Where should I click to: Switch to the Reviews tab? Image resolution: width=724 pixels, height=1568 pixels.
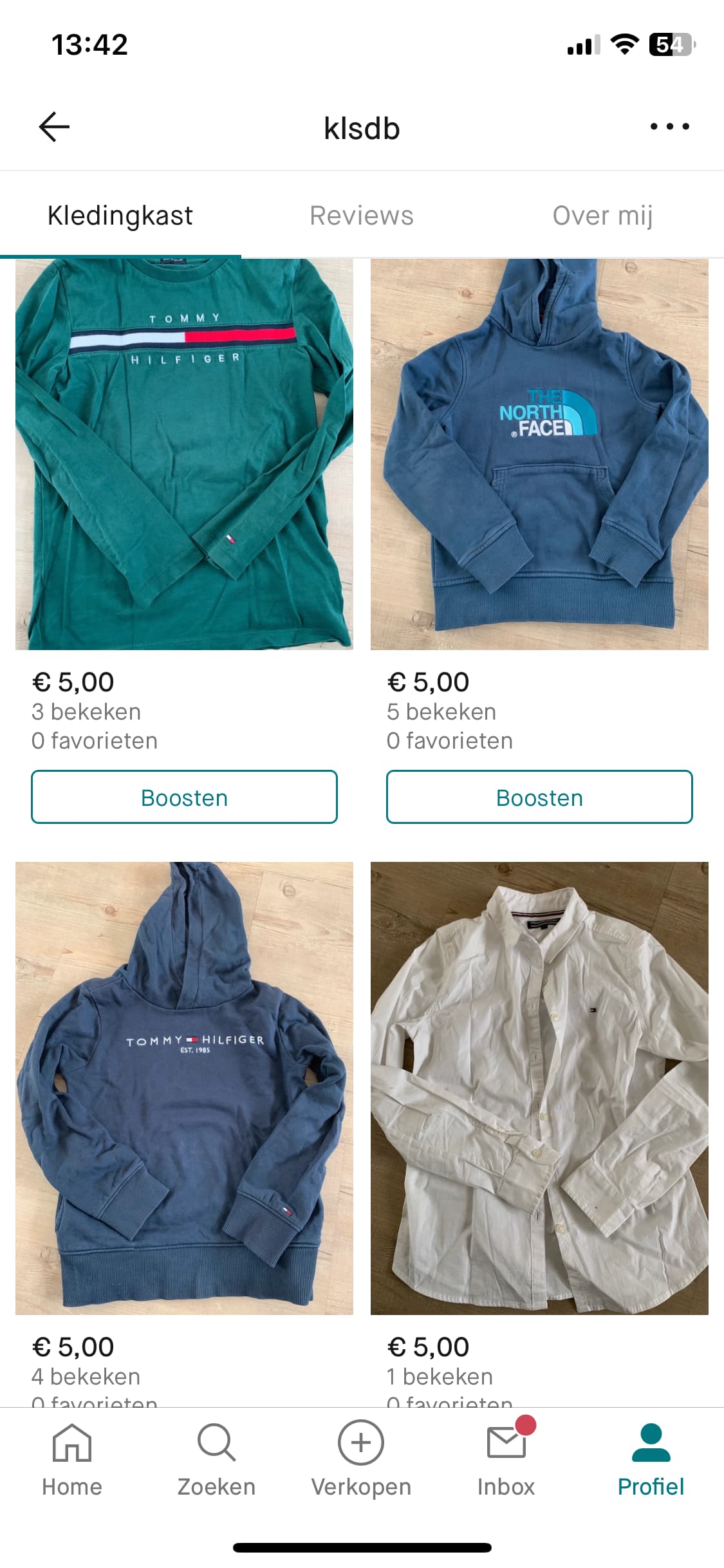pyautogui.click(x=362, y=216)
